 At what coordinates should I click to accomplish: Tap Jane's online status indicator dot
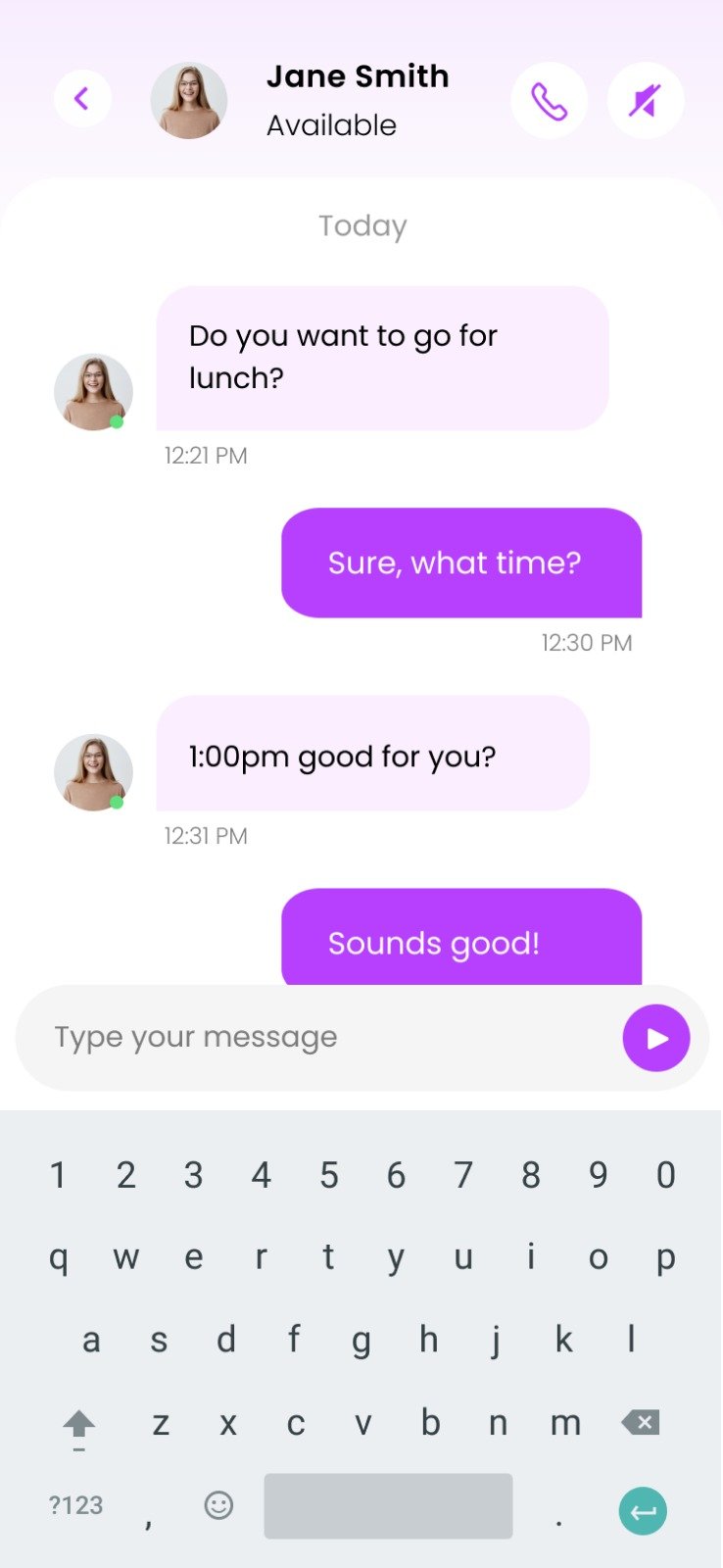pyautogui.click(x=118, y=419)
